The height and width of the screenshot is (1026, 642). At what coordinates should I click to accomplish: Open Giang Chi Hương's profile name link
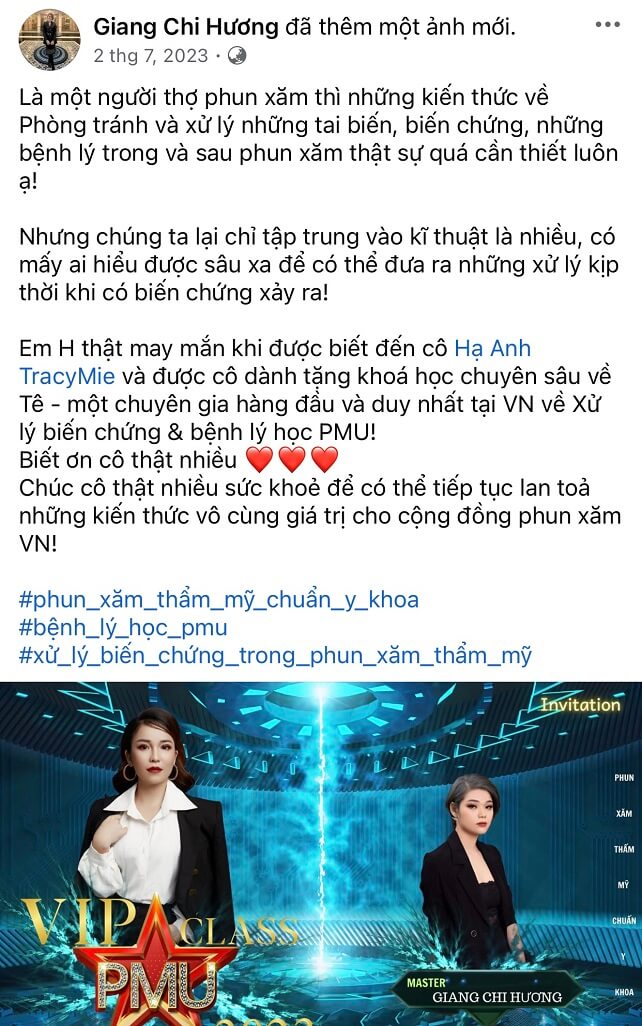click(186, 27)
